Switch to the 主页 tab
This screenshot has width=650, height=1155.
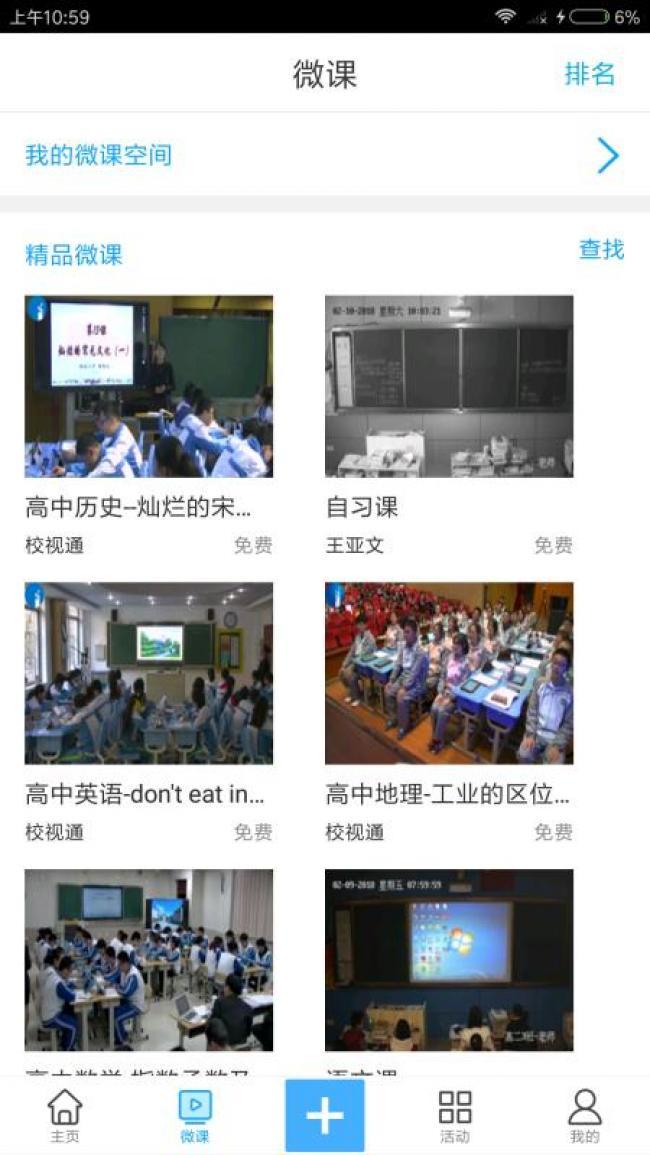click(x=65, y=1116)
